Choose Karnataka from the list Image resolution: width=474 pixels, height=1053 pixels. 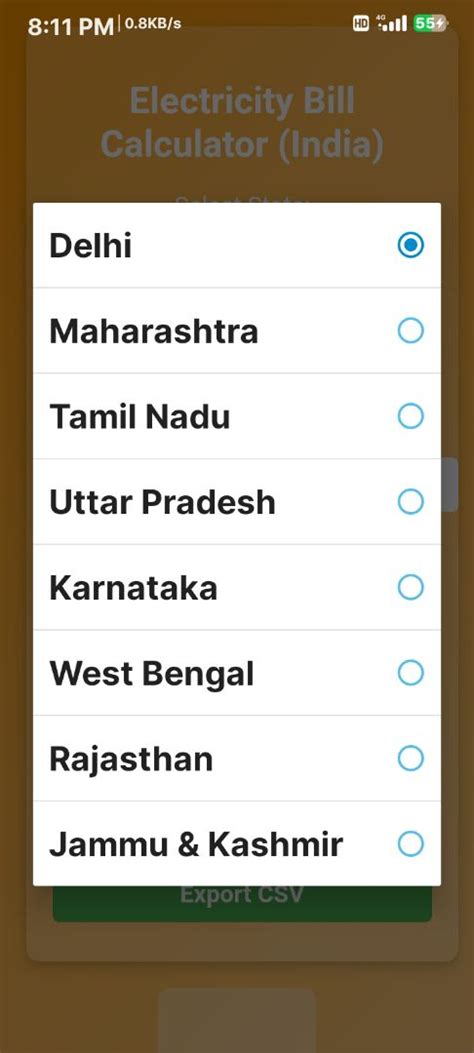(237, 588)
